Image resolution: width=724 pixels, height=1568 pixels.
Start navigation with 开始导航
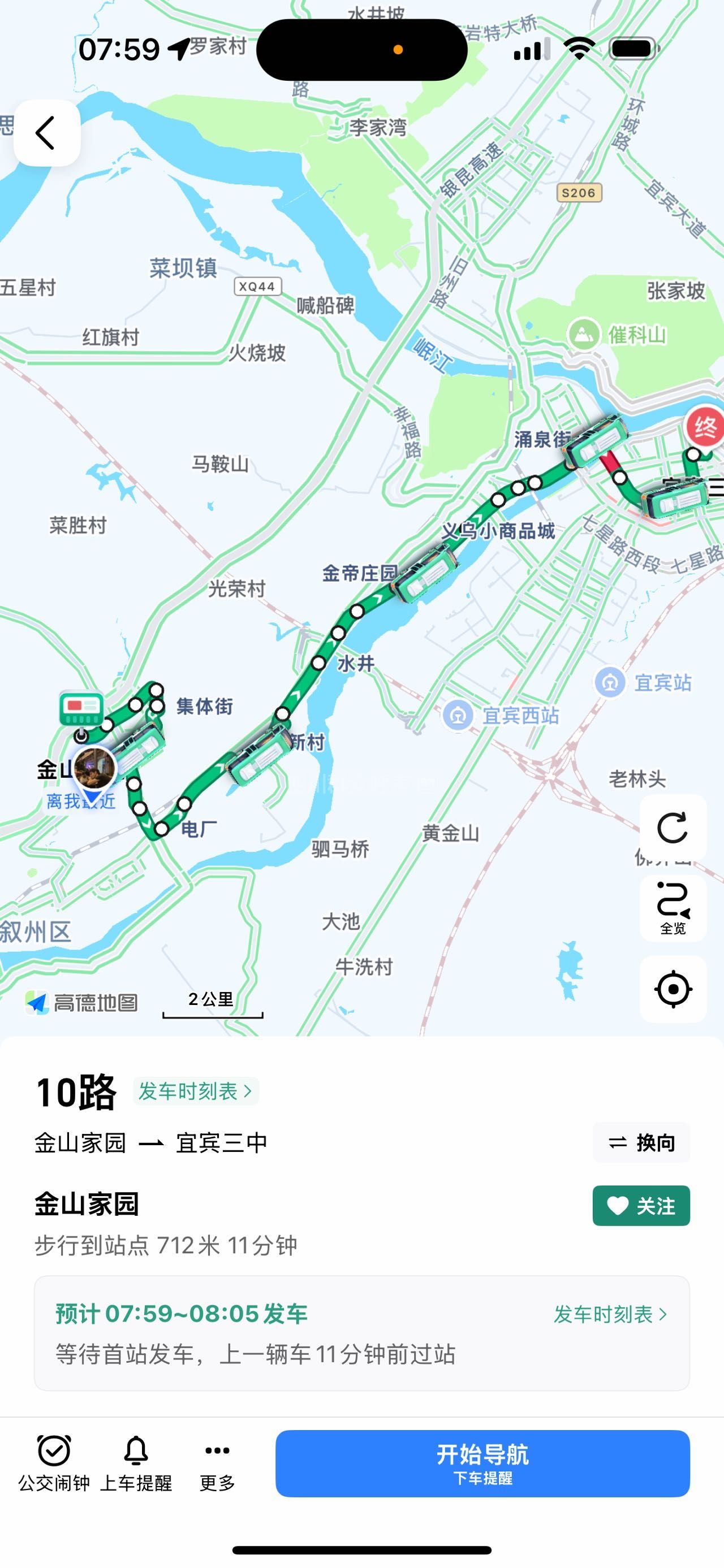482,1463
